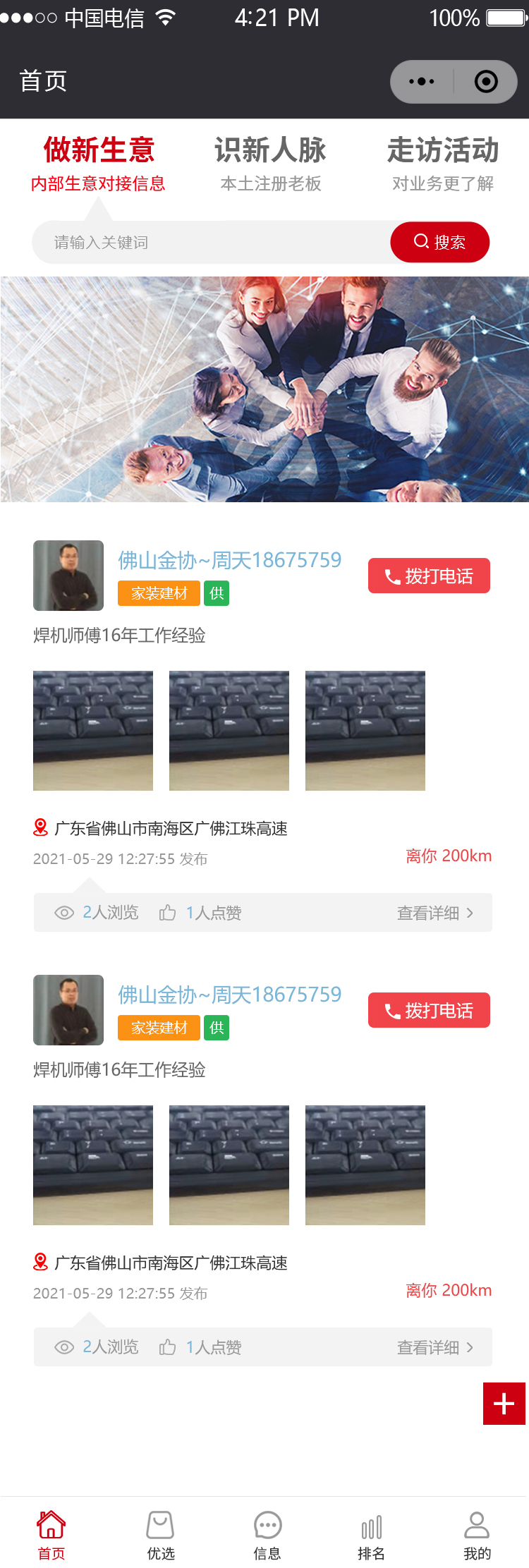View the first keyboard photo in the first post
Image resolution: width=529 pixels, height=1568 pixels.
click(x=93, y=731)
